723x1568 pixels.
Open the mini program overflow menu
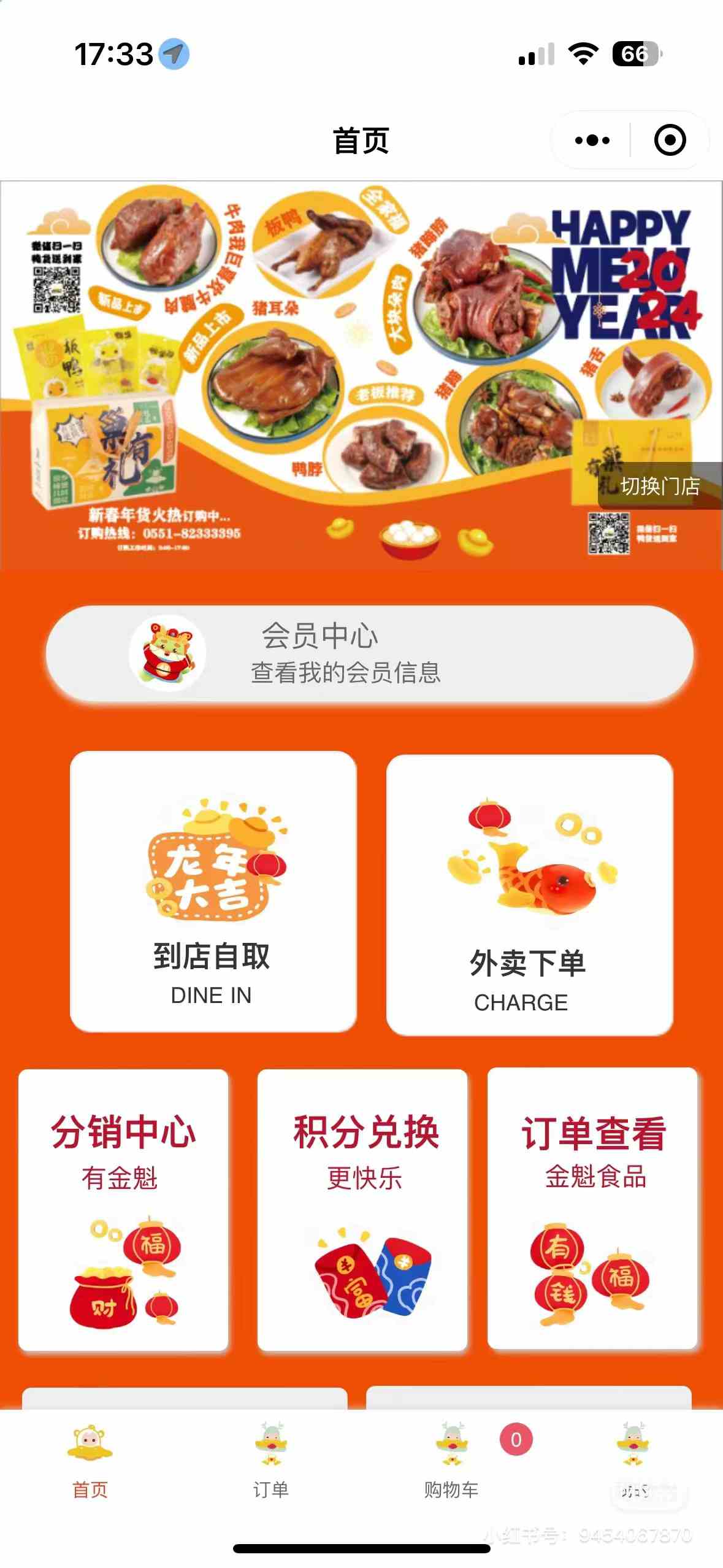pyautogui.click(x=592, y=140)
